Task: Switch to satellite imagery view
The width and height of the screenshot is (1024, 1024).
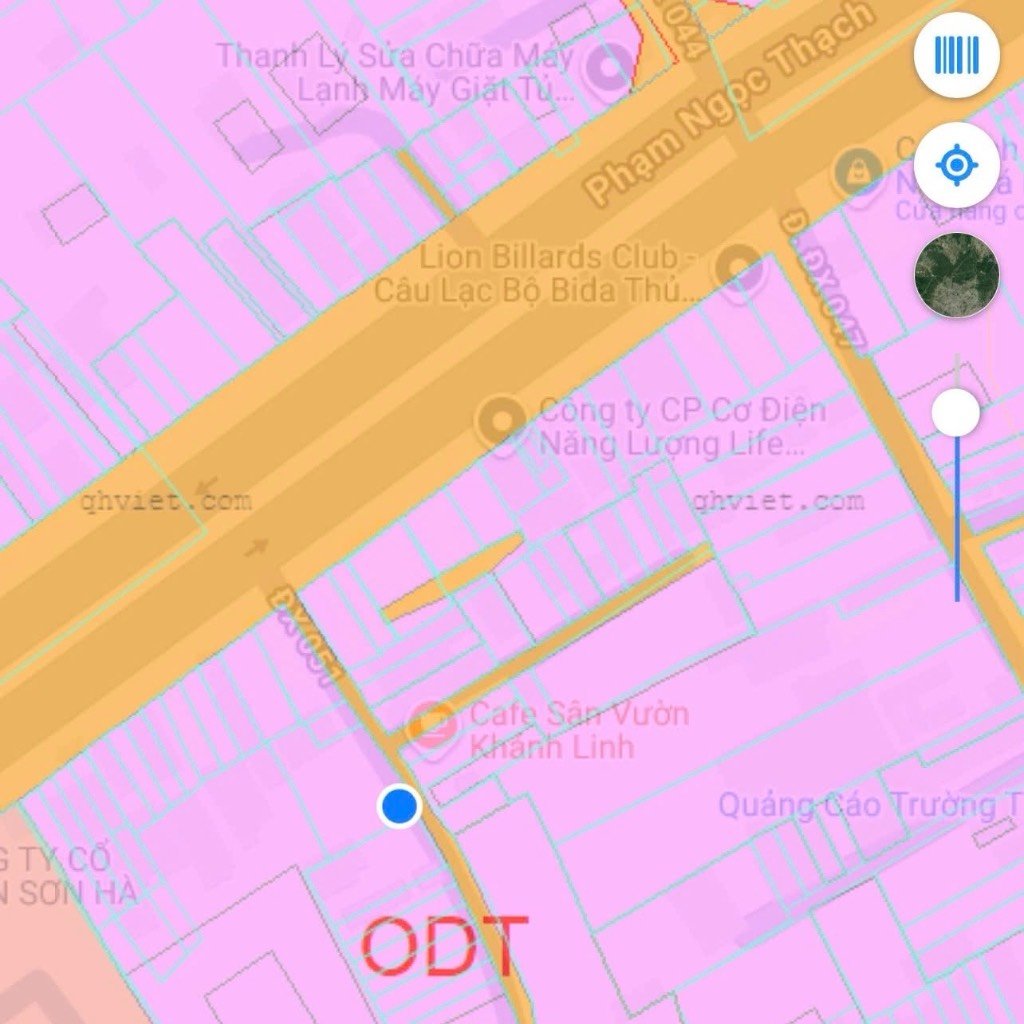Action: click(x=957, y=275)
